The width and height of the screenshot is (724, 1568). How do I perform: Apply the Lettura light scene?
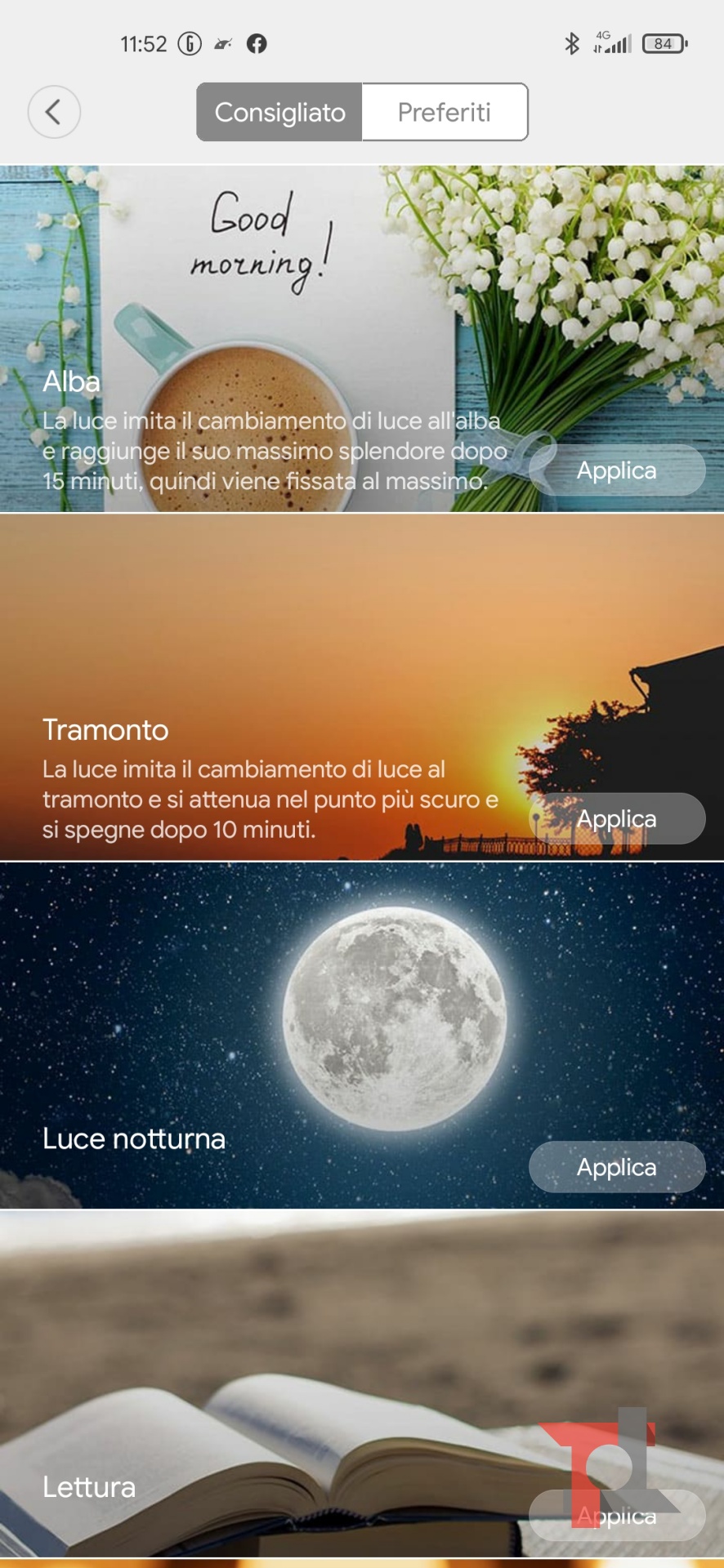point(617,1516)
